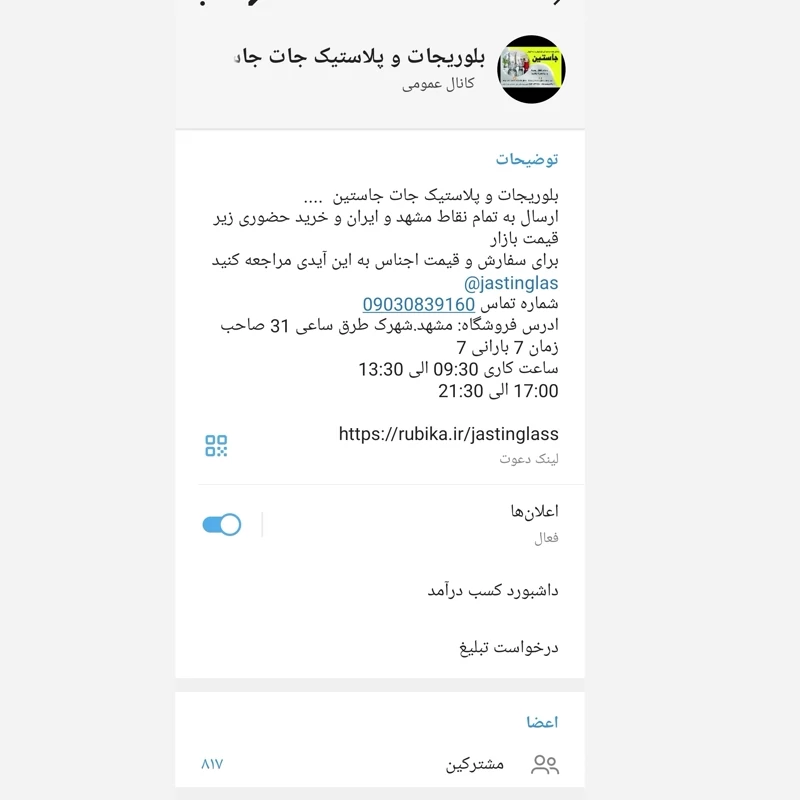
Task: Open the مشترکین subscribers list
Action: 476,765
